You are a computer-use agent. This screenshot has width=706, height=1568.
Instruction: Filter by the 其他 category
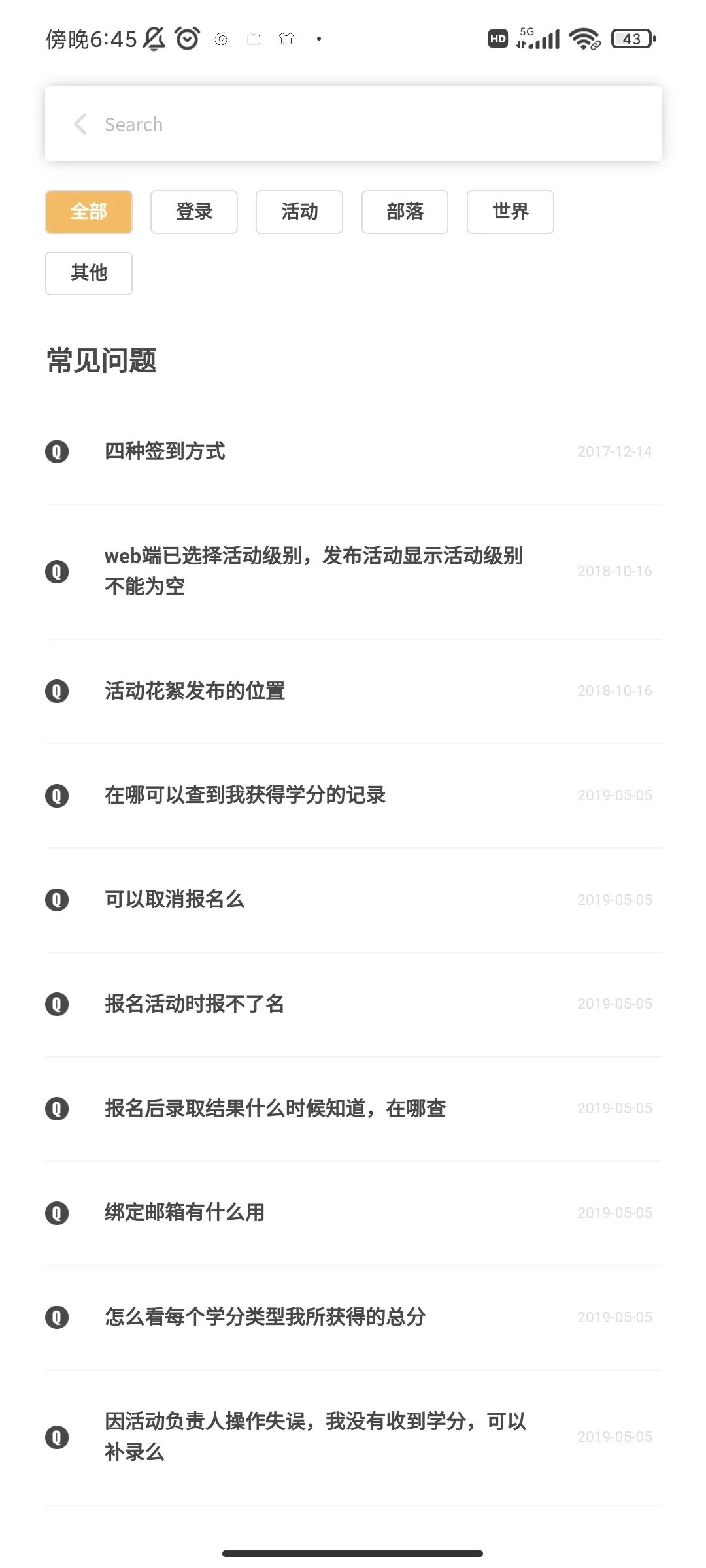pyautogui.click(x=89, y=273)
